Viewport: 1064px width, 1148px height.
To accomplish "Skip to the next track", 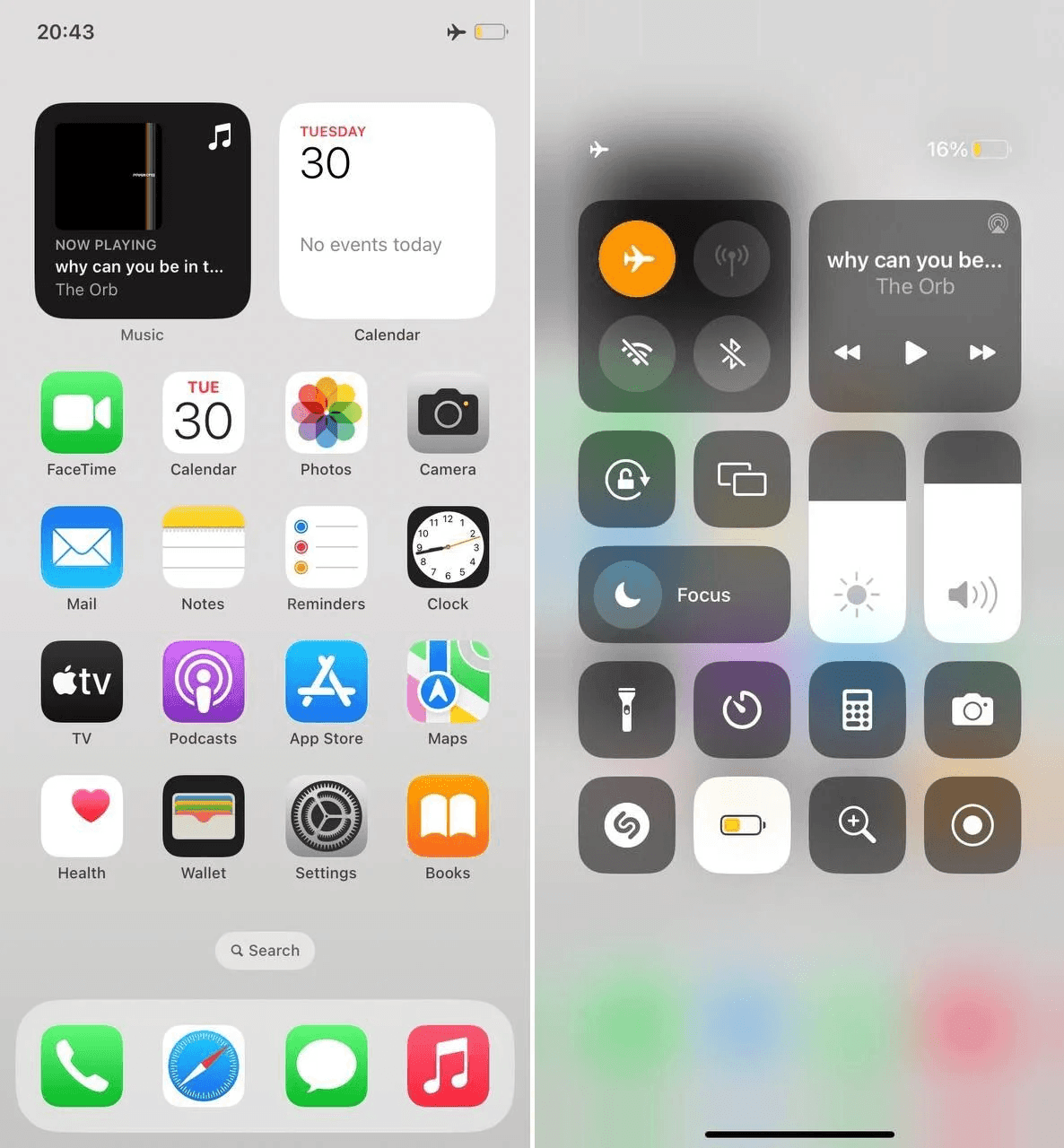I will tap(982, 352).
